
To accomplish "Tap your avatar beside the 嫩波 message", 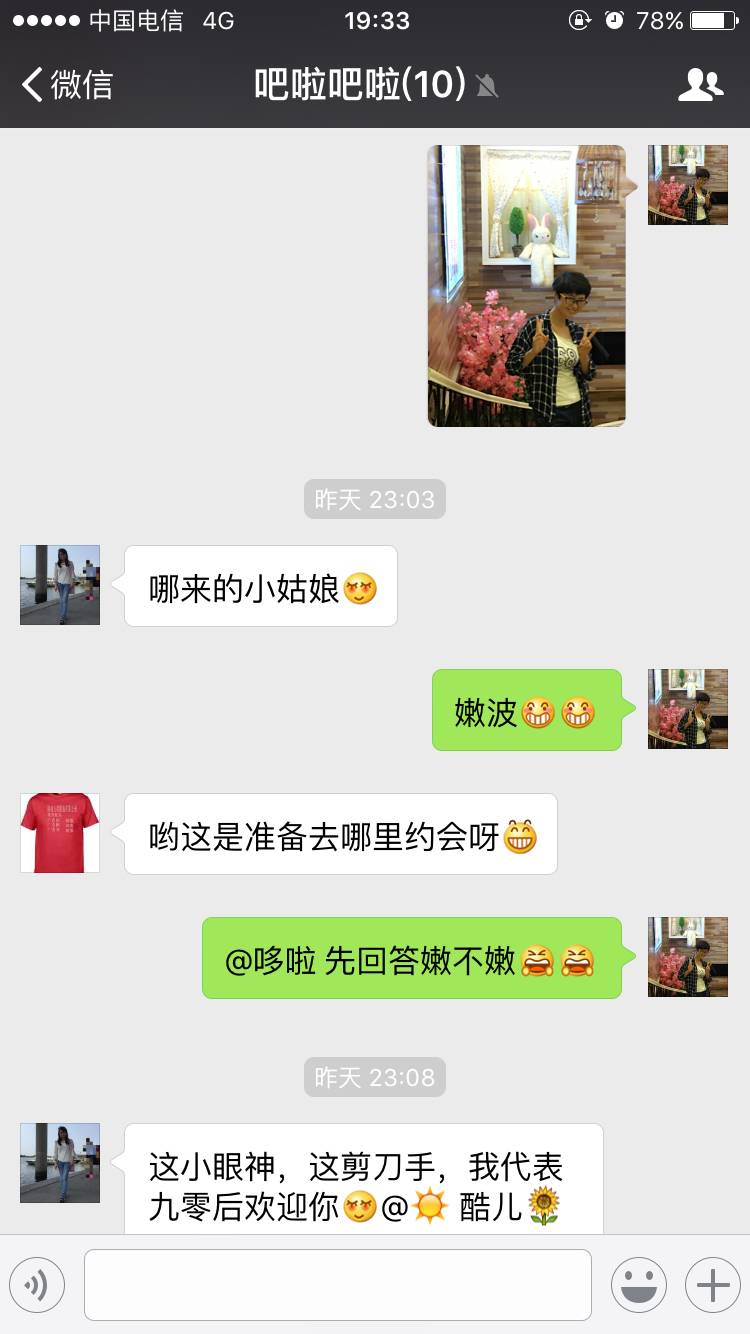I will tap(688, 709).
